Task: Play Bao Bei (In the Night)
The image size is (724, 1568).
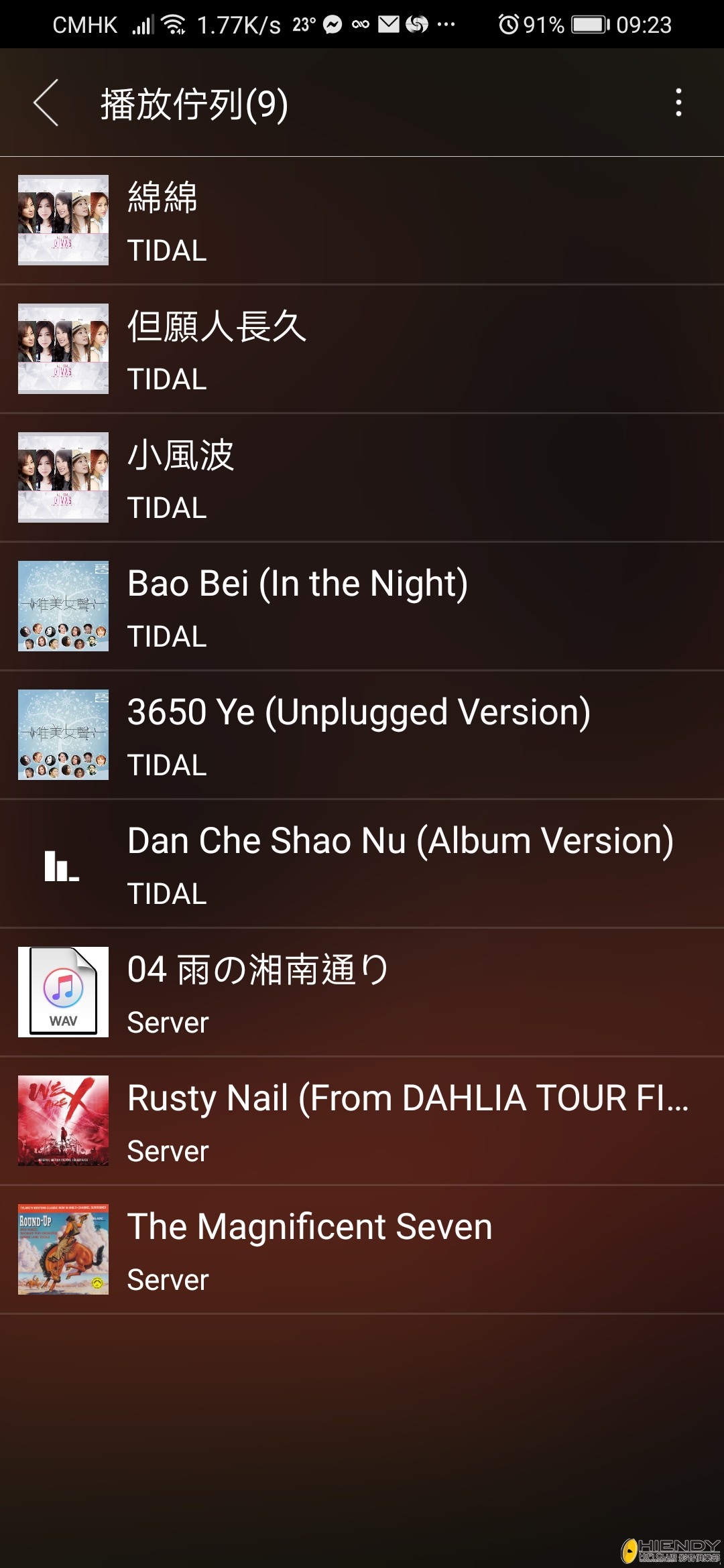Action: (x=362, y=605)
